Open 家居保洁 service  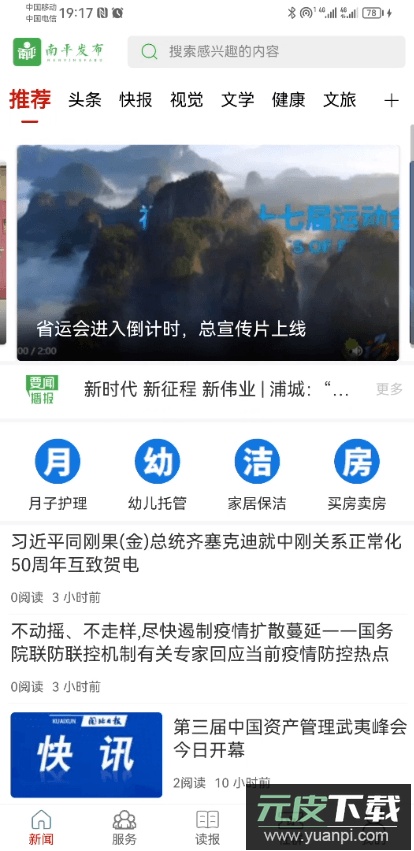(x=257, y=475)
